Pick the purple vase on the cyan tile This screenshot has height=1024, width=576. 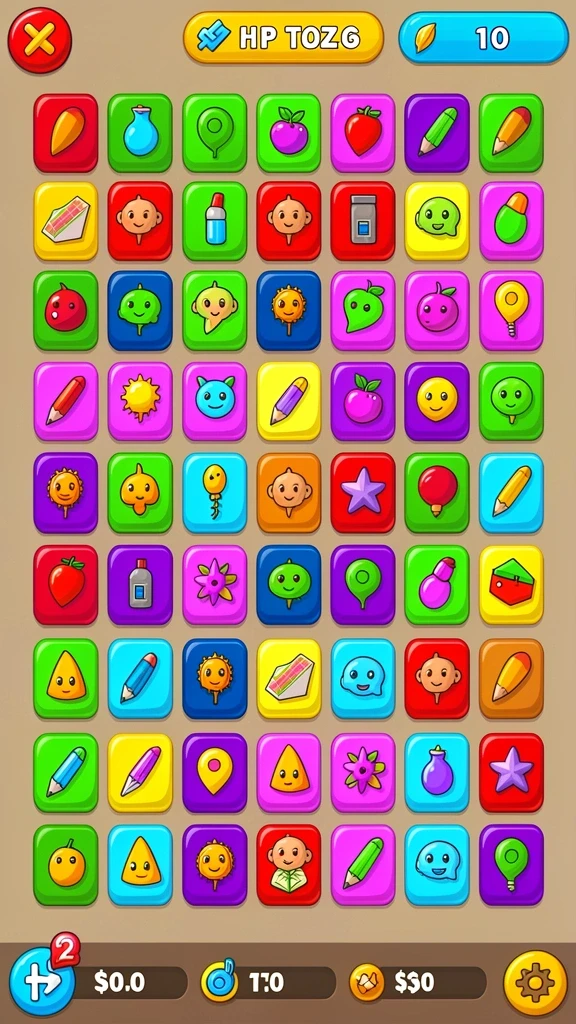tap(437, 773)
